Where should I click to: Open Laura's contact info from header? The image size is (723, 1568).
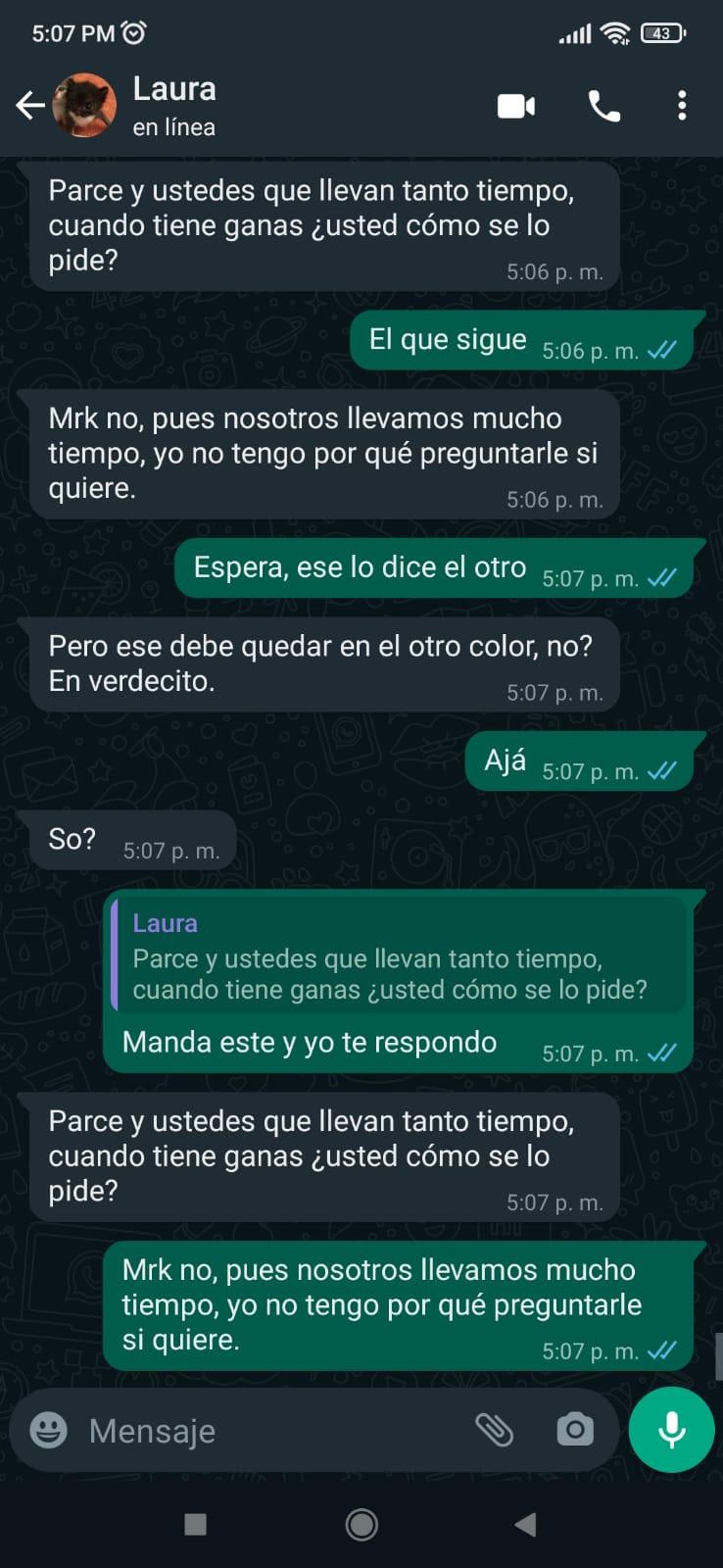tap(174, 106)
